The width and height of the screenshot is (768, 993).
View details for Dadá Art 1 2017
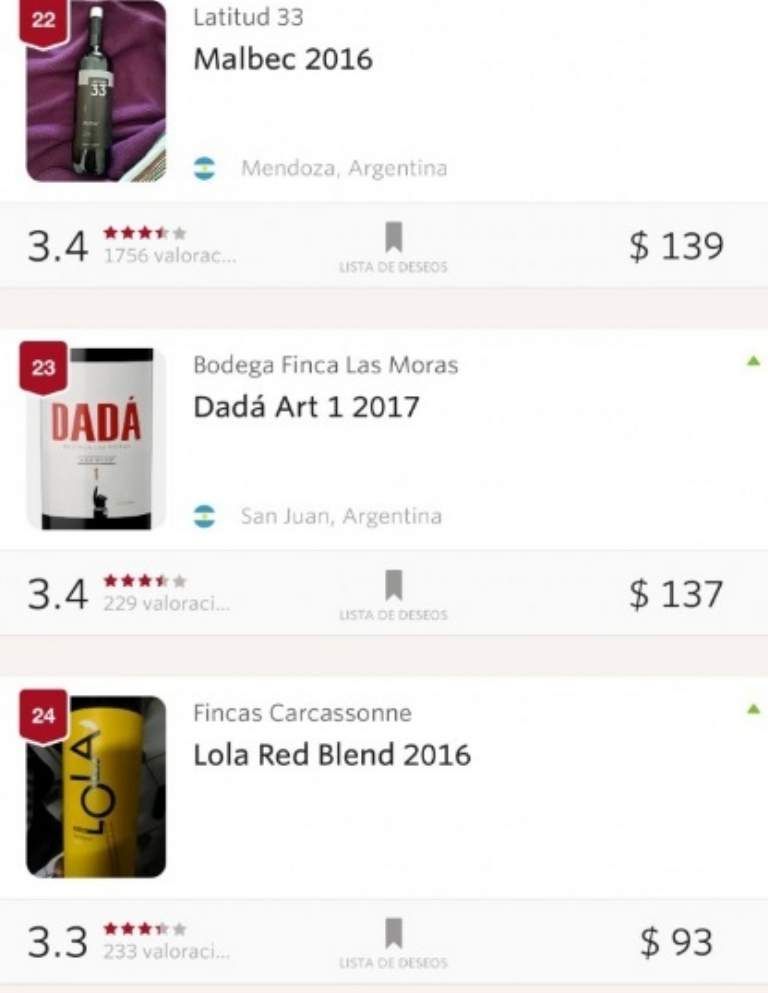pos(306,407)
